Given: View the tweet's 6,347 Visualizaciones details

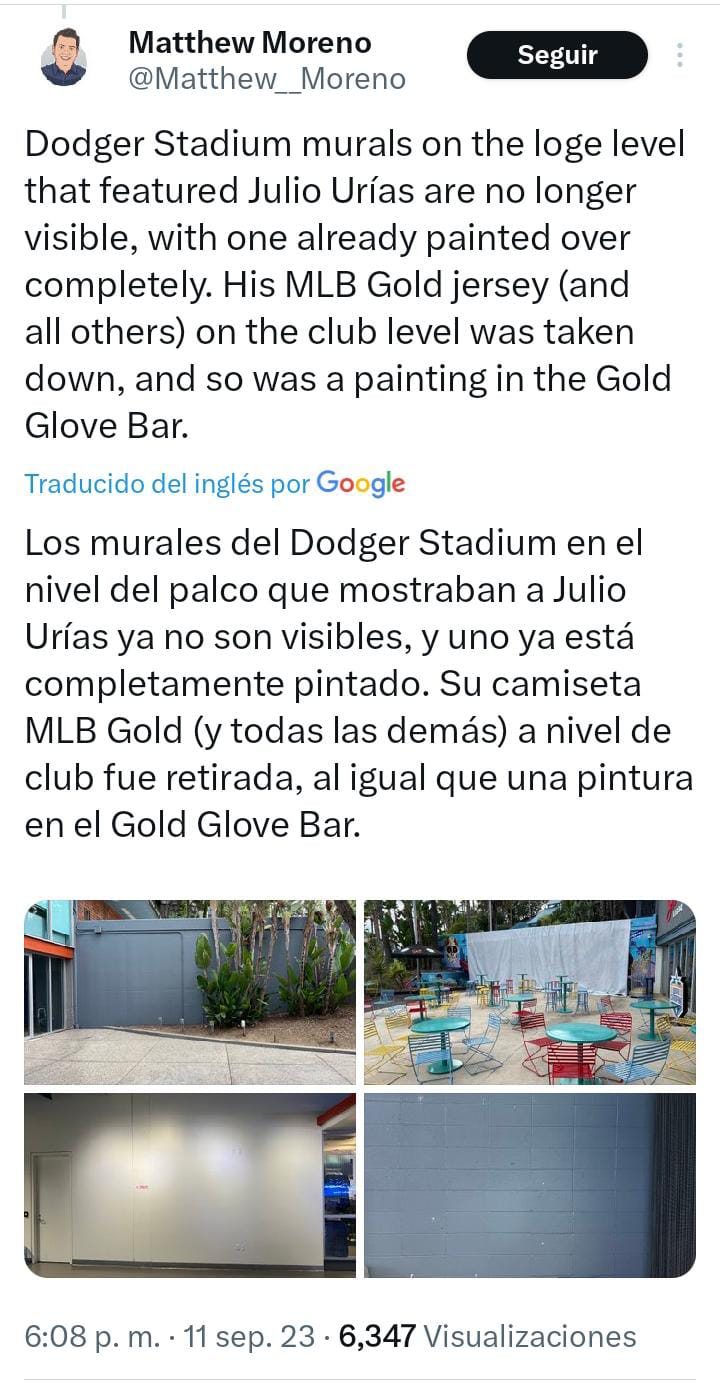Looking at the screenshot, I should tap(487, 1336).
